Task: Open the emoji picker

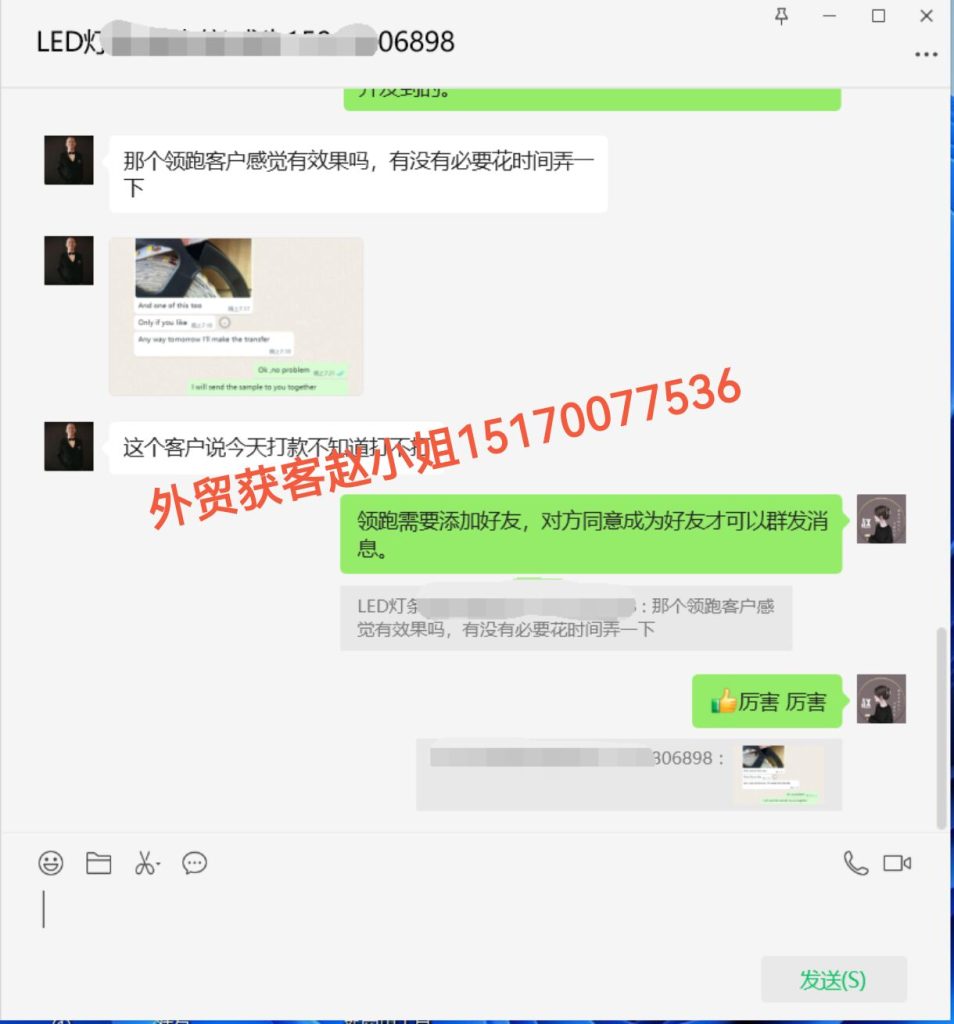Action: (x=50, y=862)
